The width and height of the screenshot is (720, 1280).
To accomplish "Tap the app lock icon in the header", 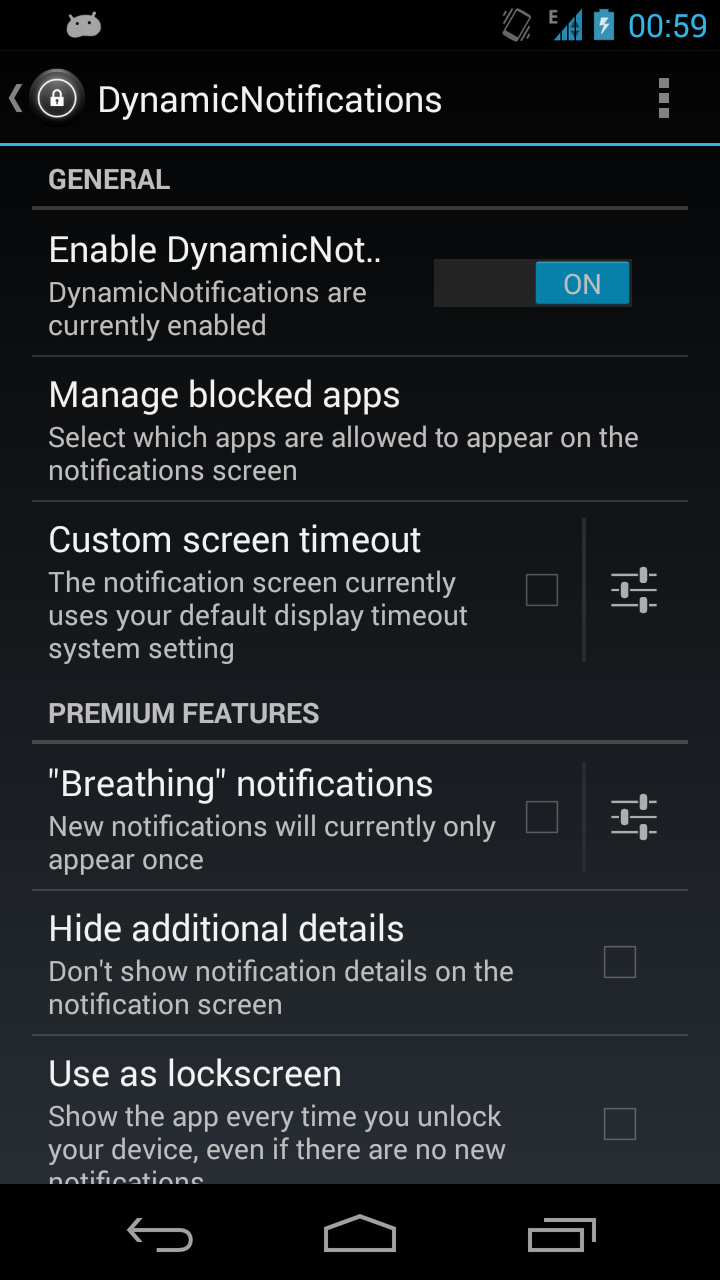I will click(x=57, y=98).
